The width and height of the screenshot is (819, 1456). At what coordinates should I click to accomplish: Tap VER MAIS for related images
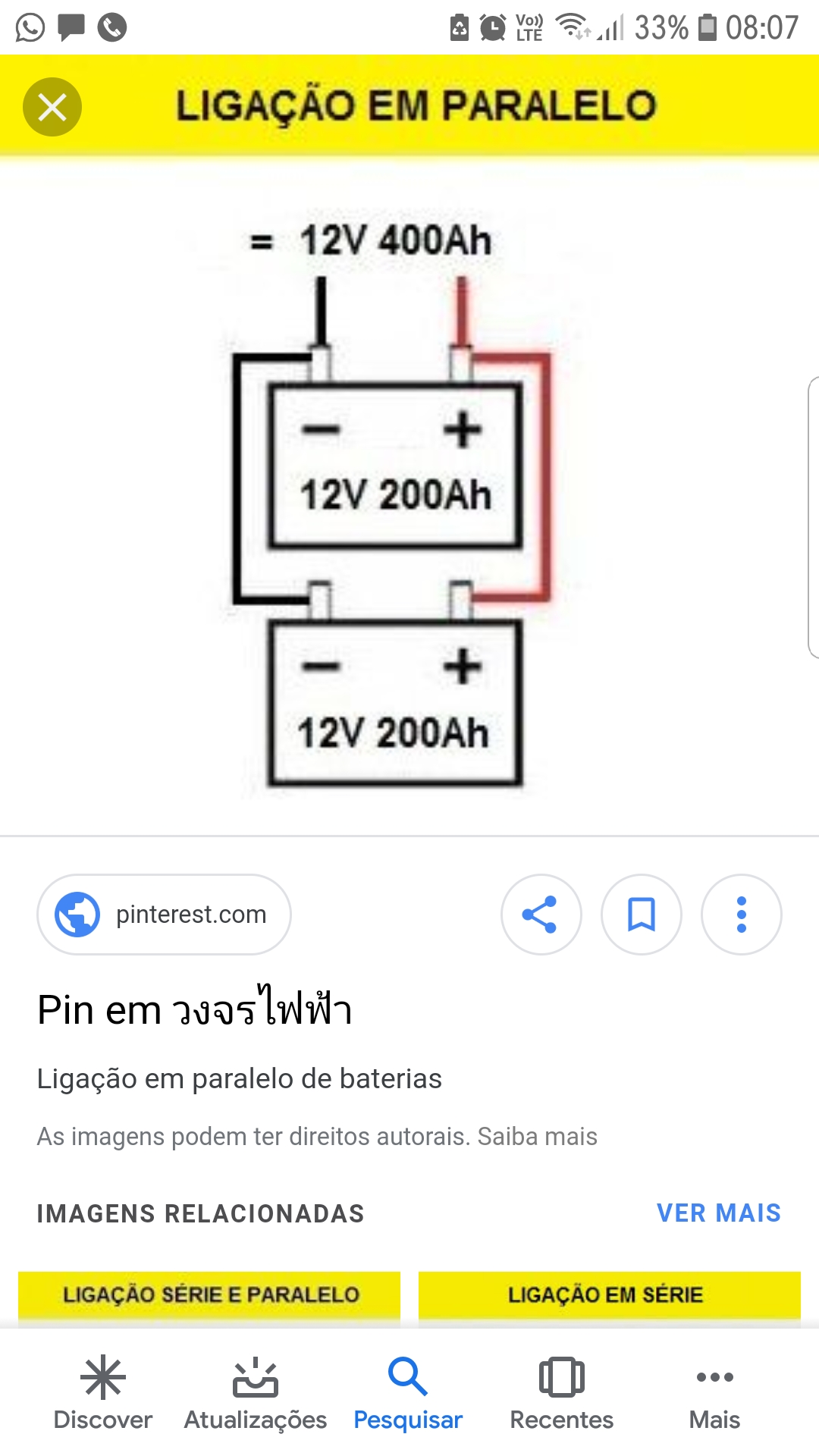[718, 1213]
